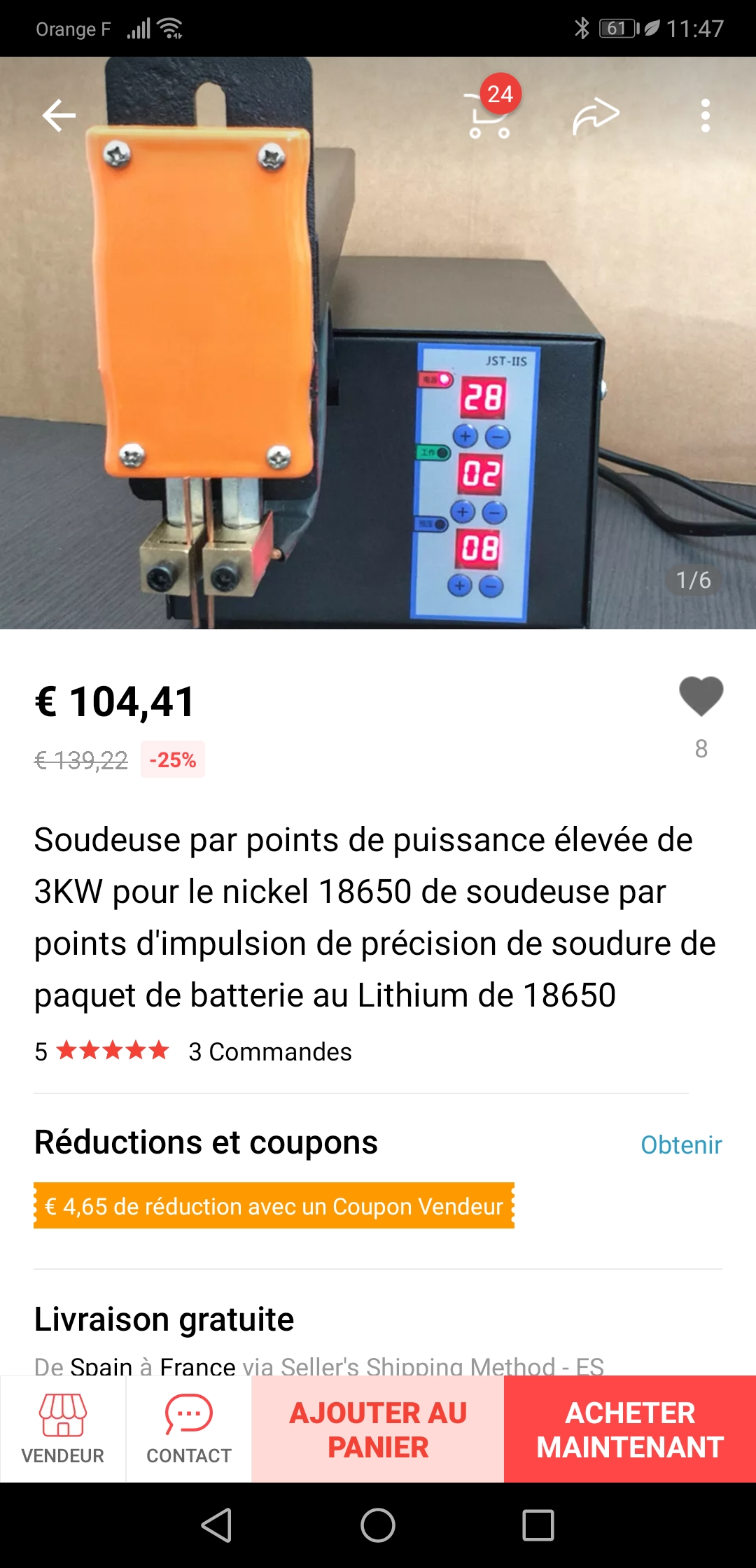Add product to wishlist with heart

click(x=701, y=696)
